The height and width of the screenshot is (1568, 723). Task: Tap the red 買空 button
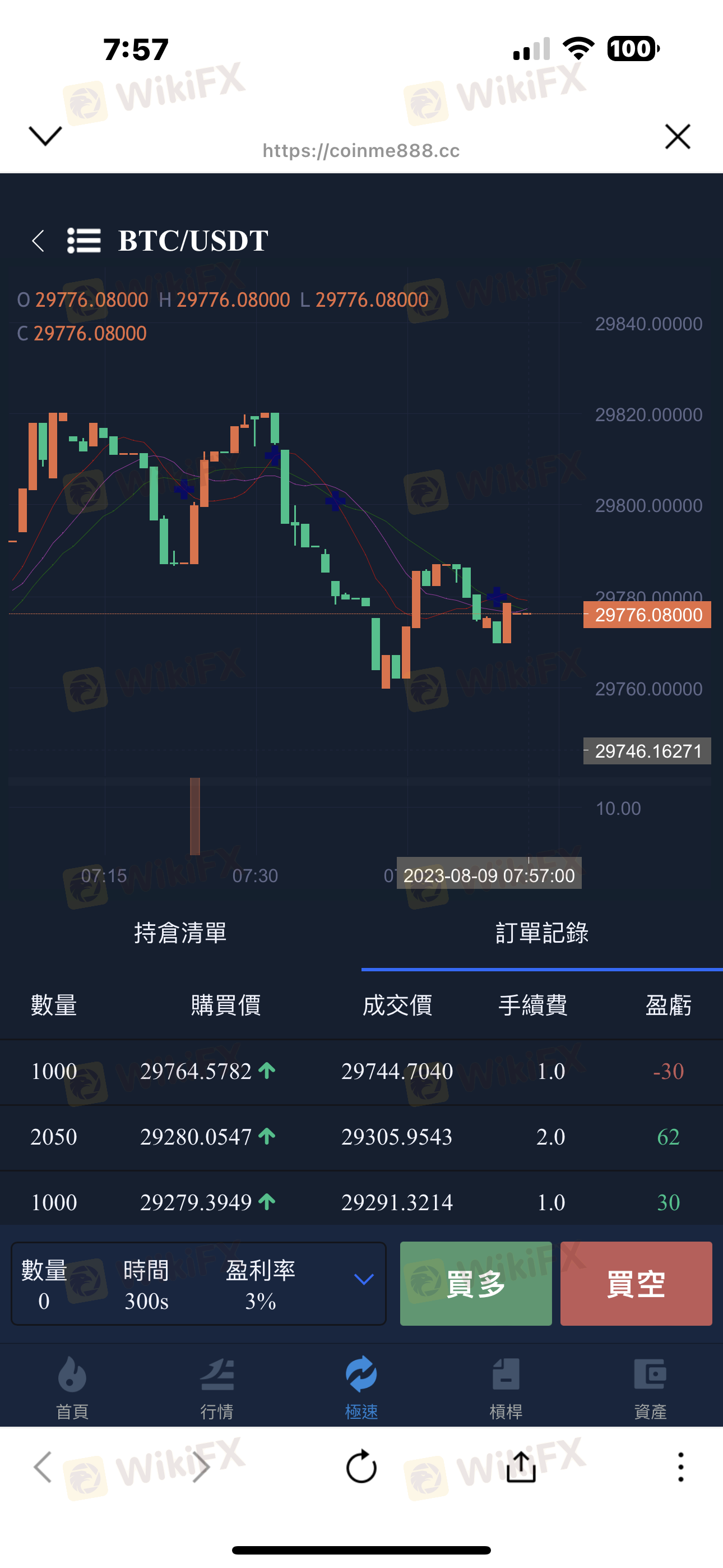[x=636, y=1284]
